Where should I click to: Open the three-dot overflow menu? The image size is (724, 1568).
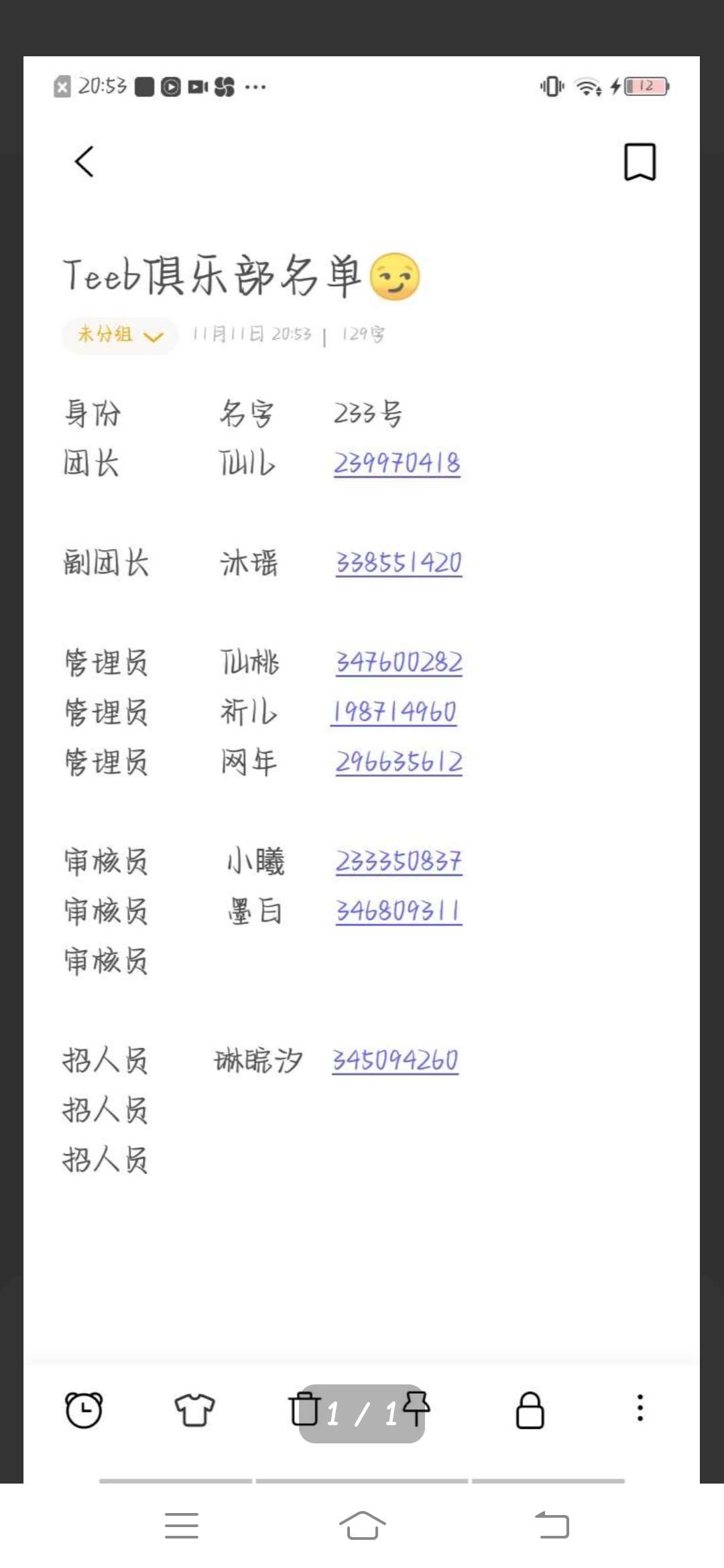click(640, 1408)
